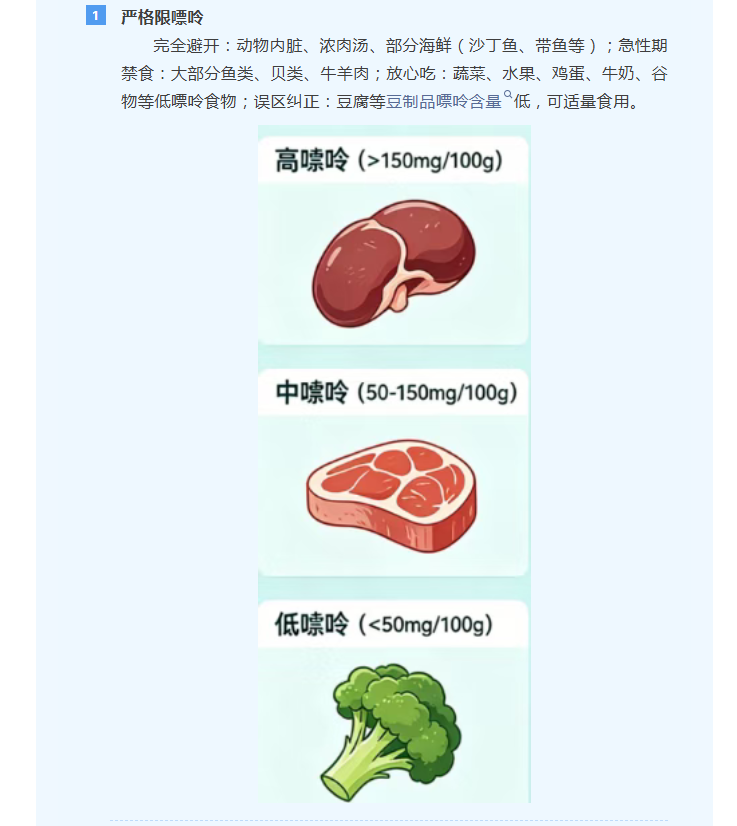Enlarge the purine food levels image
This screenshot has width=737, height=826.
[393, 463]
